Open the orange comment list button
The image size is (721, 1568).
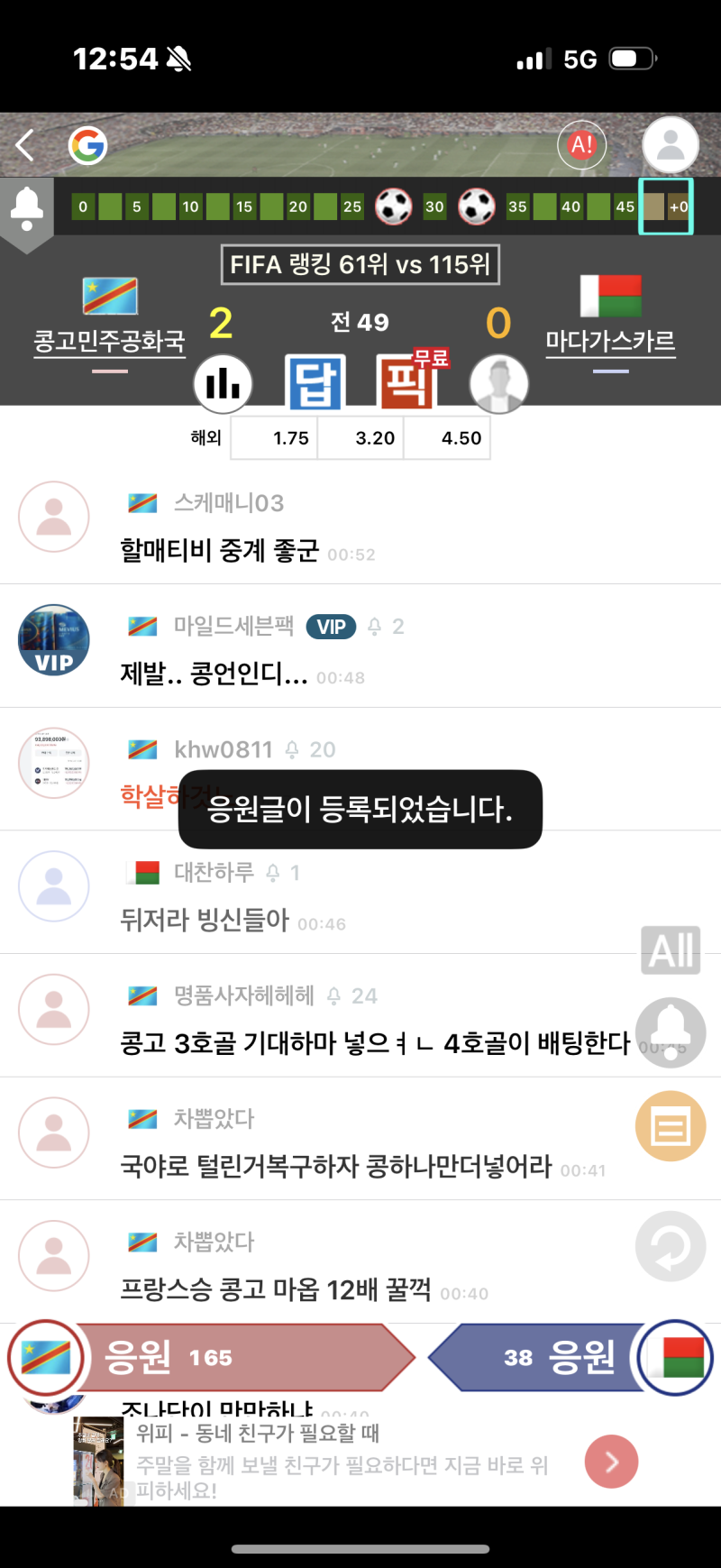pos(670,1126)
